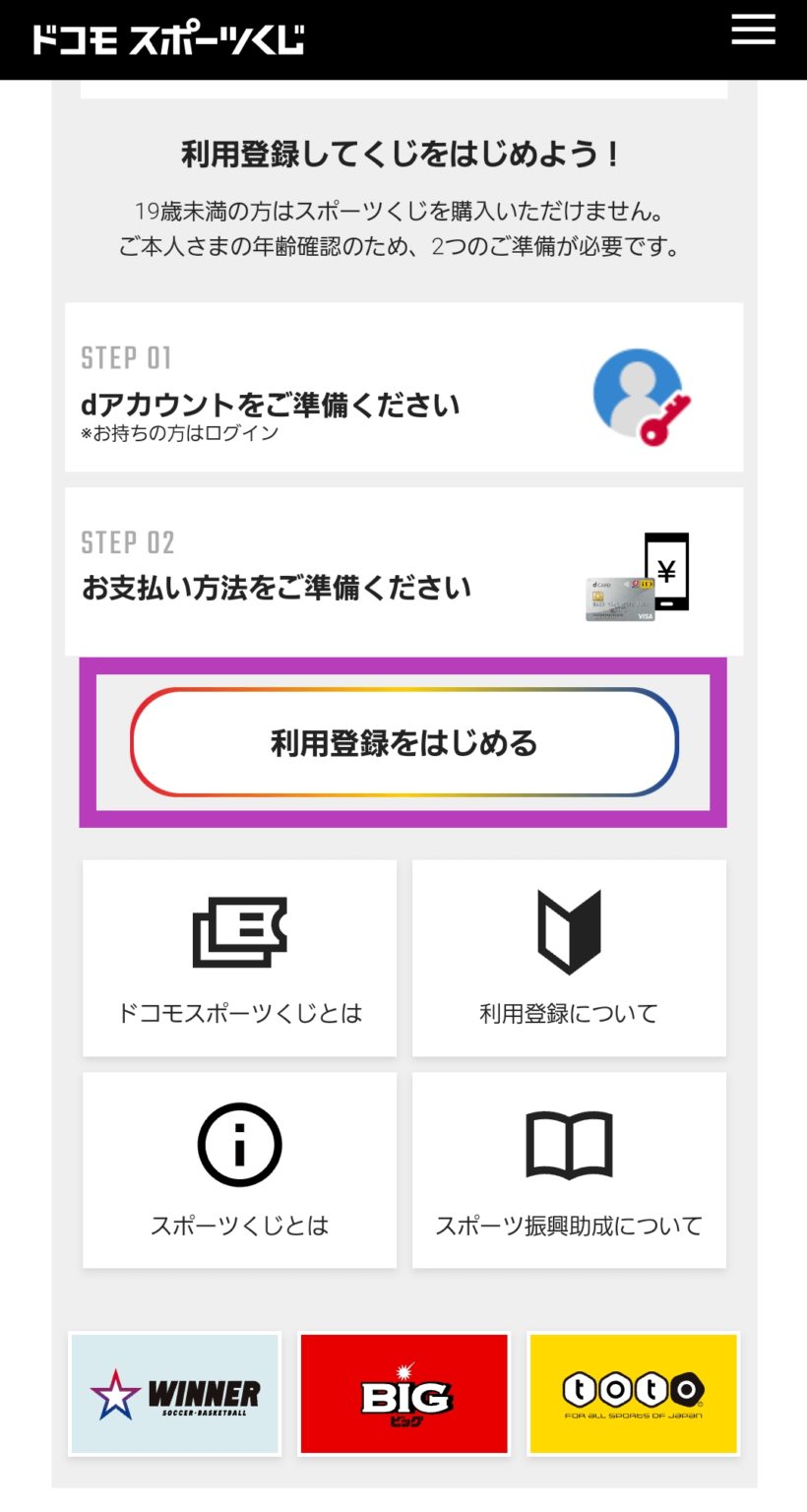807x1512 pixels.
Task: Open the hamburger menu
Action: (753, 31)
